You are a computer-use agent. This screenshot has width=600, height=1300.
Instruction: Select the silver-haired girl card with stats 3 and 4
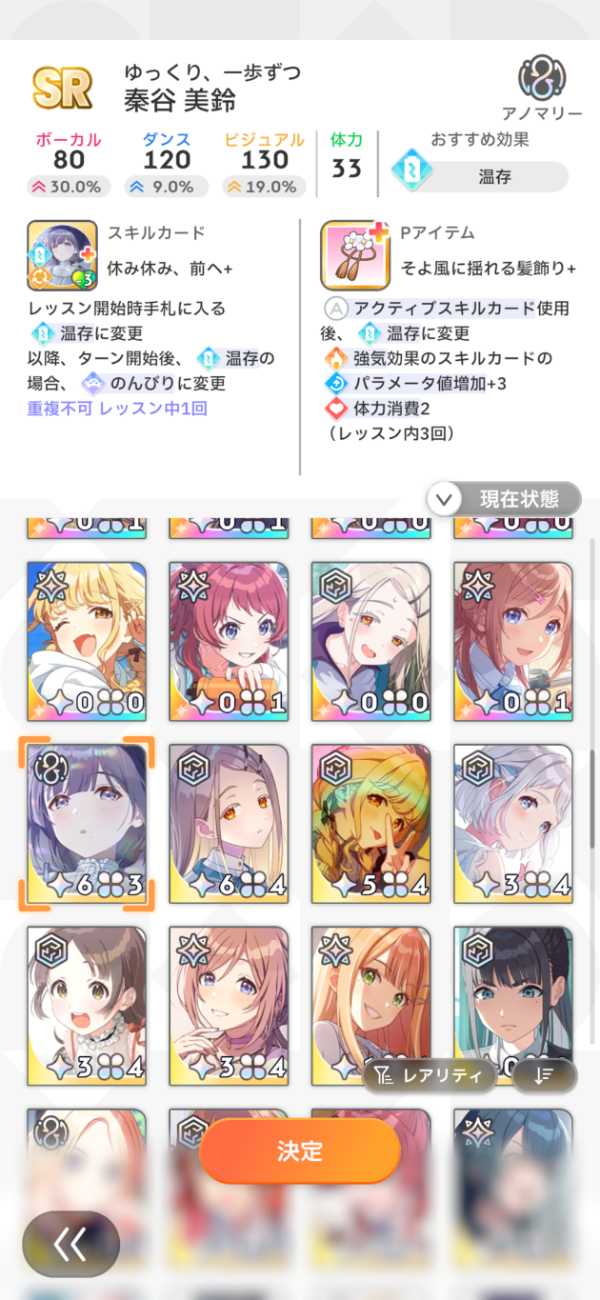[513, 822]
